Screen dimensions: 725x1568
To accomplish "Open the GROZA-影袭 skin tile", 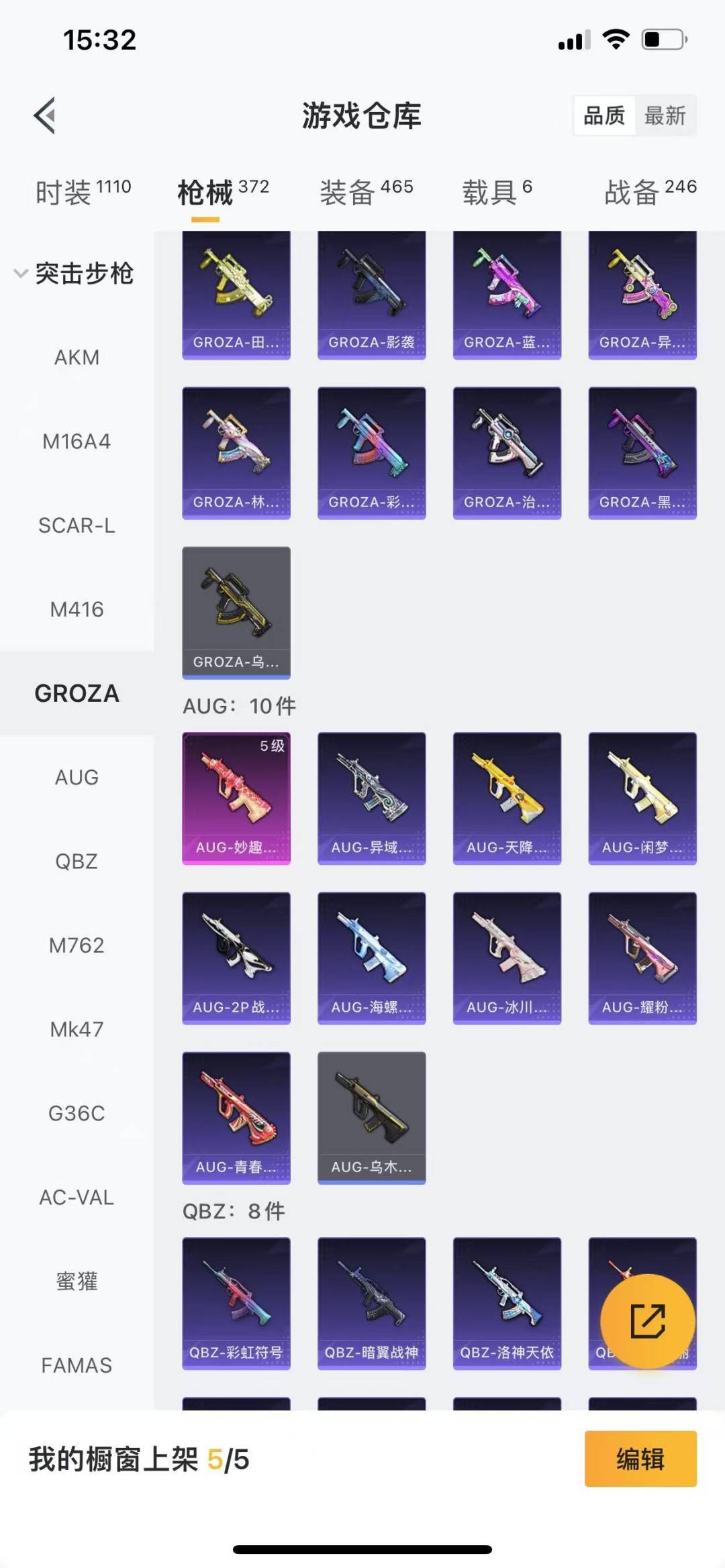I will 371,295.
